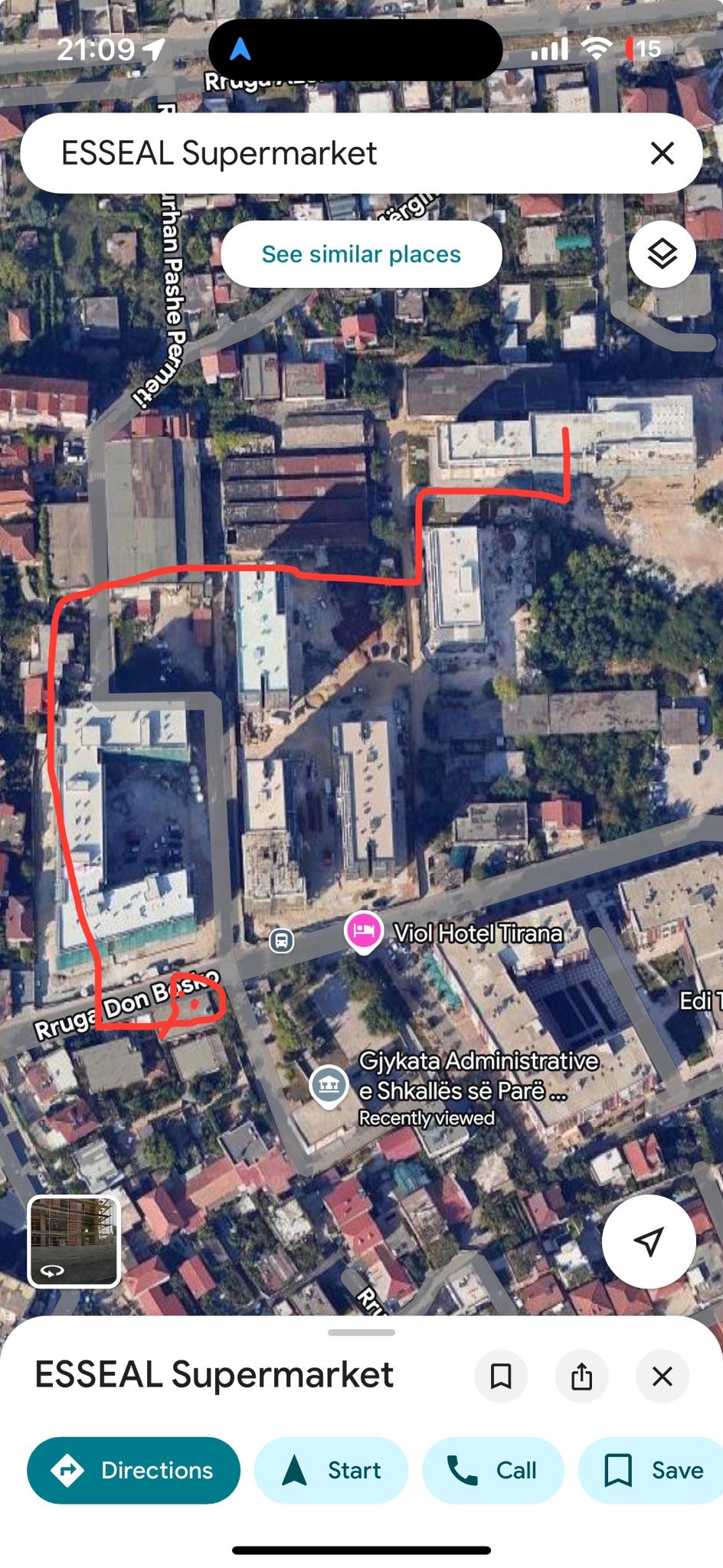This screenshot has height=1568, width=723.
Task: Close the ESSEAL Supermarket place card
Action: (x=662, y=1376)
